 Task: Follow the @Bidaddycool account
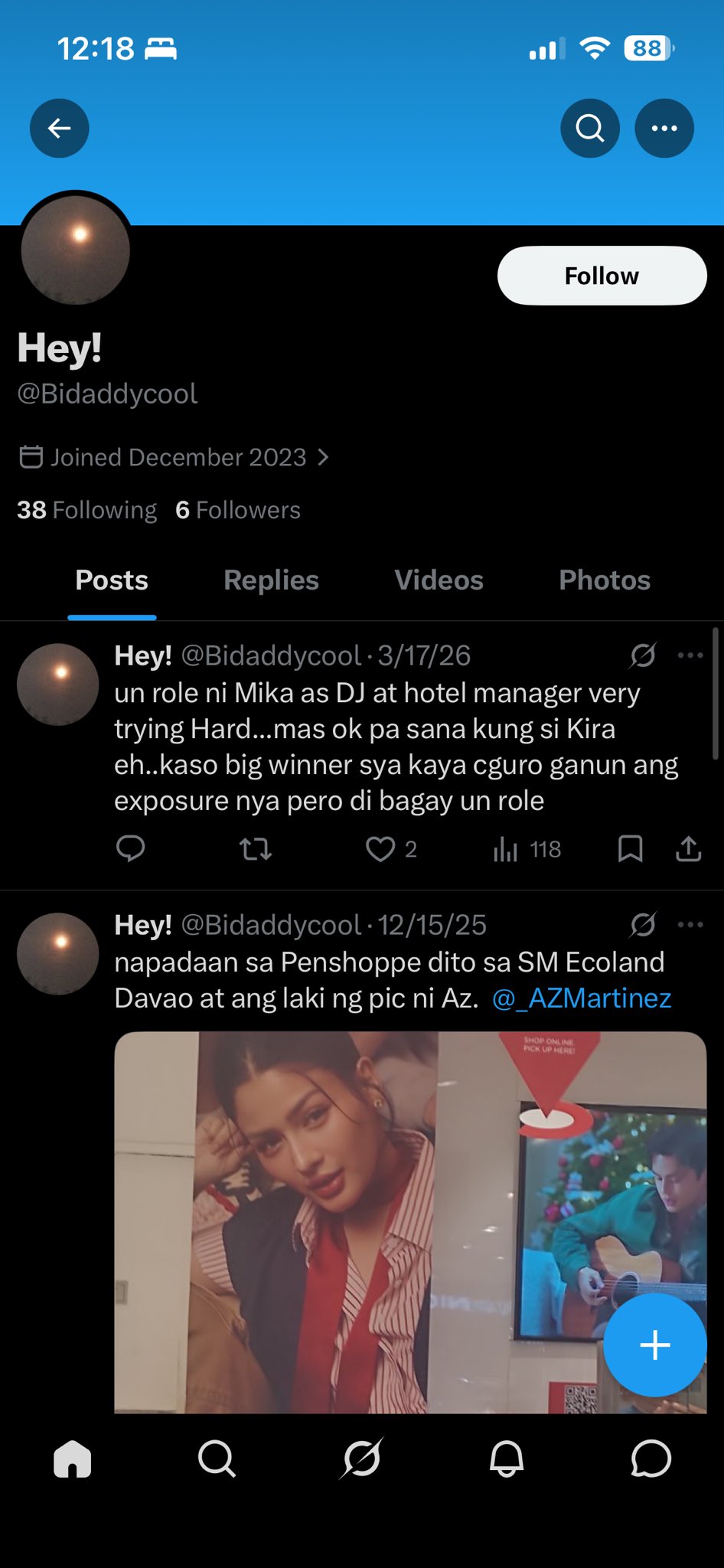(602, 276)
